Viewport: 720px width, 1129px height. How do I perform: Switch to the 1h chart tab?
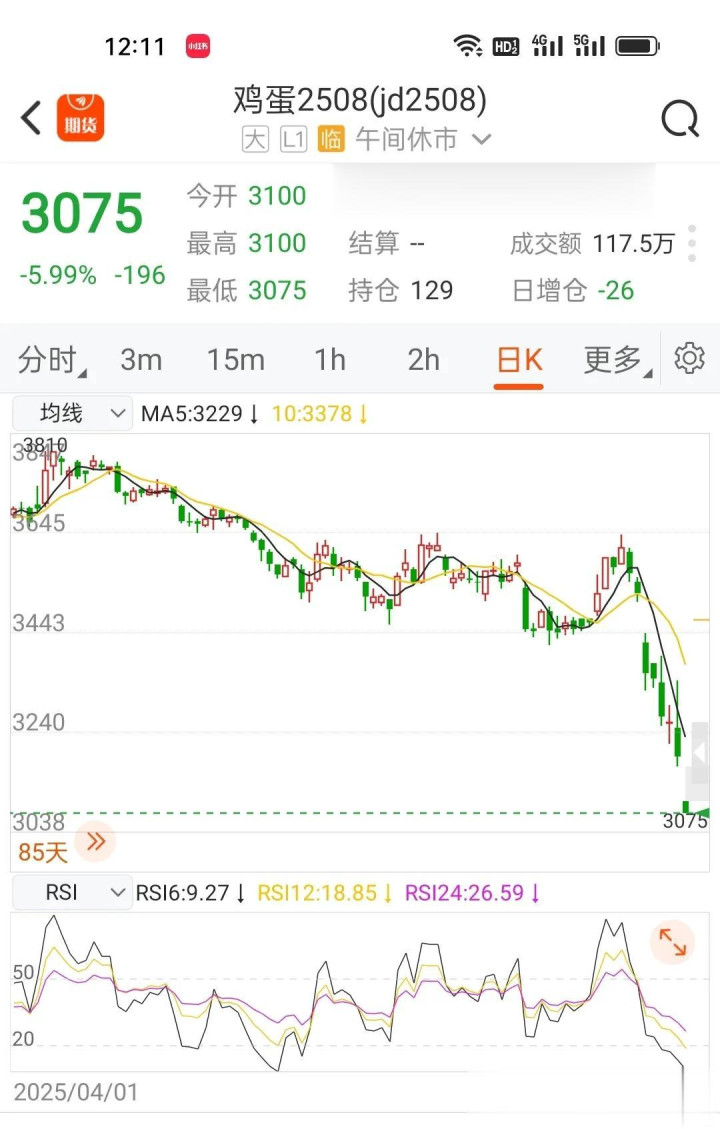[330, 360]
